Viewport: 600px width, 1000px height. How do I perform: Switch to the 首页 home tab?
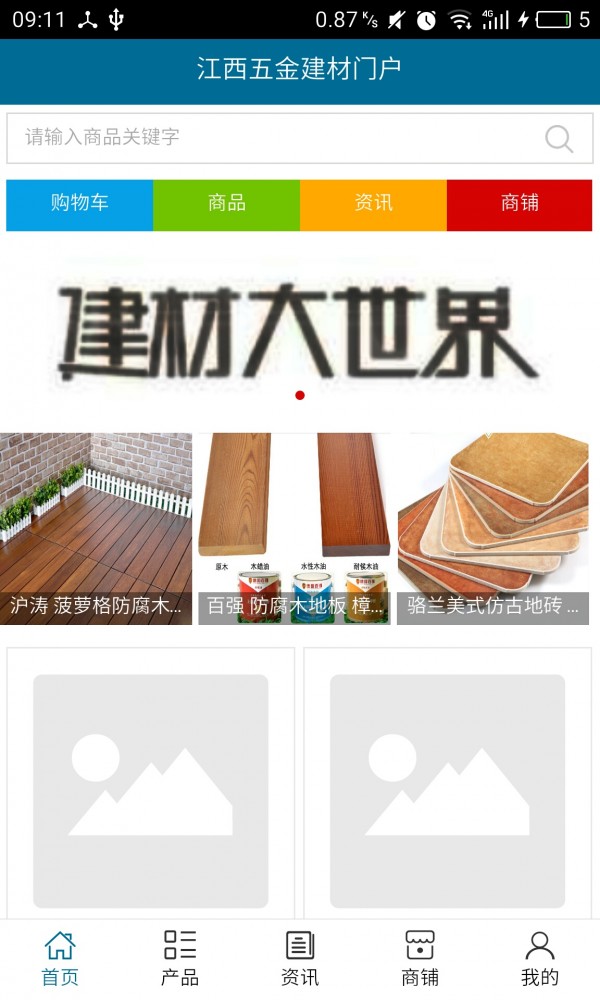click(x=60, y=958)
